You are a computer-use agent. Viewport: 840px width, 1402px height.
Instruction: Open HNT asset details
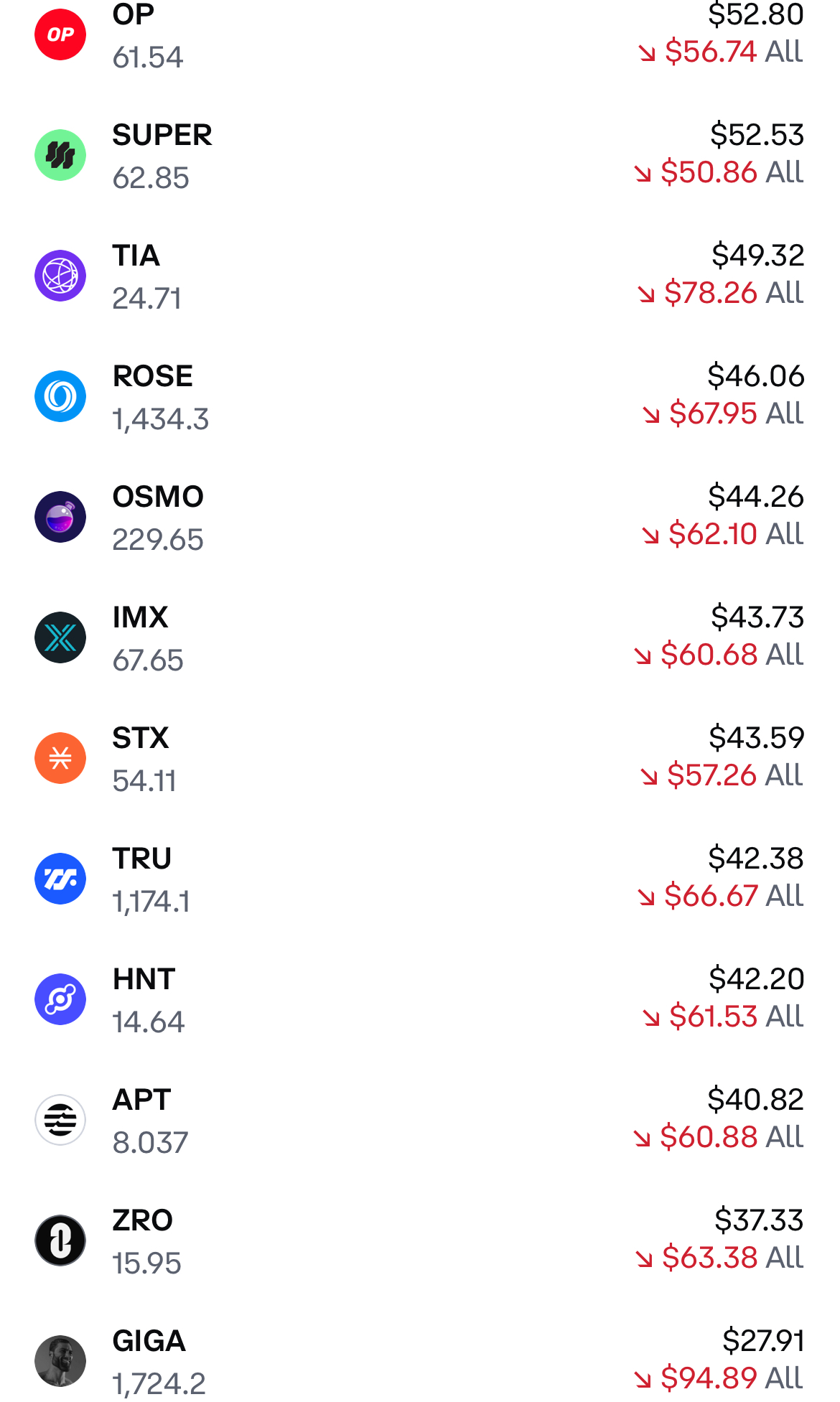tap(420, 999)
